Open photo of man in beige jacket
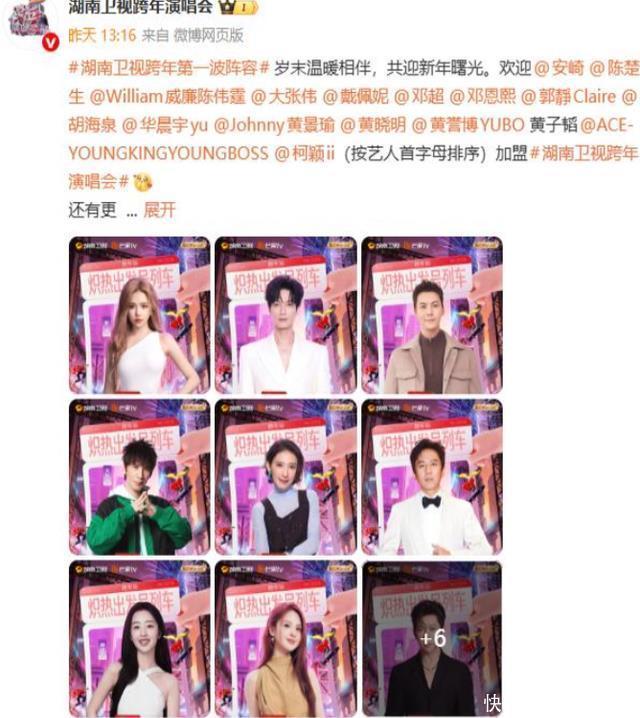 (x=431, y=315)
